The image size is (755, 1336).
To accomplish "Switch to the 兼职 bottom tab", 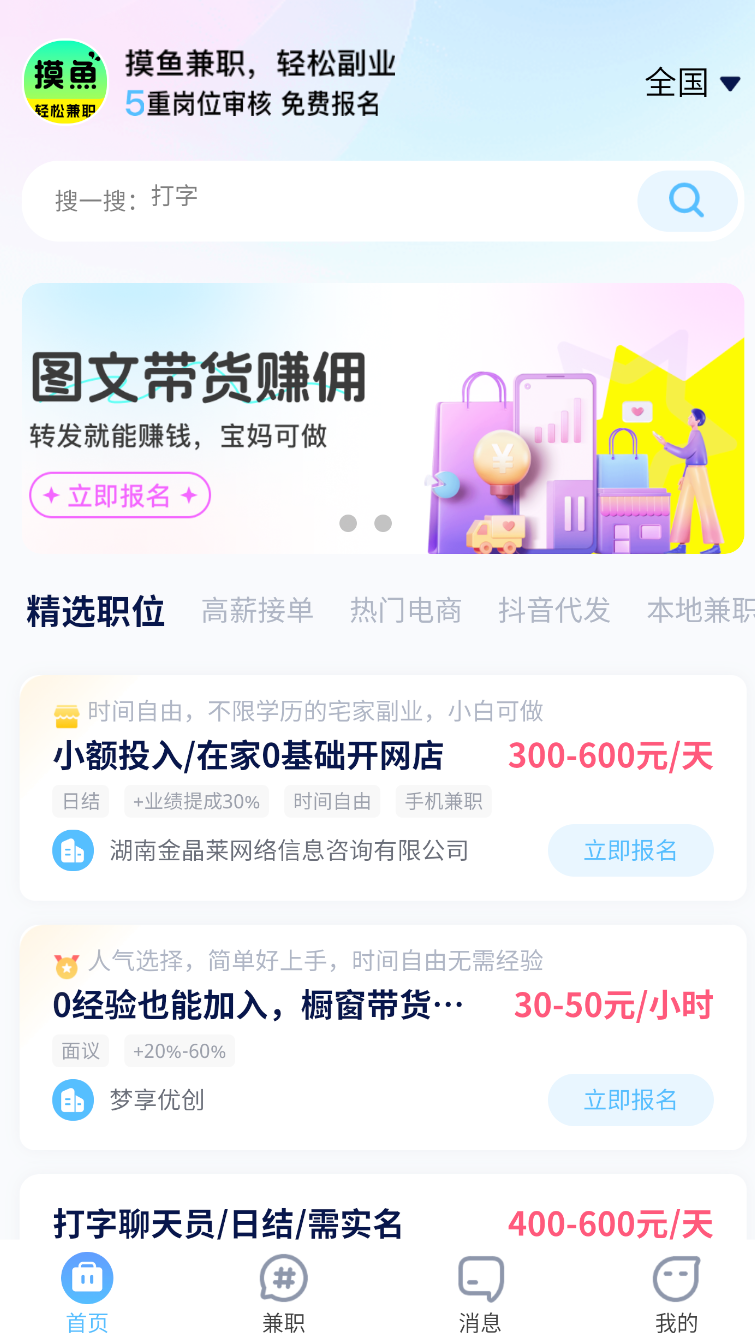I will (283, 1294).
